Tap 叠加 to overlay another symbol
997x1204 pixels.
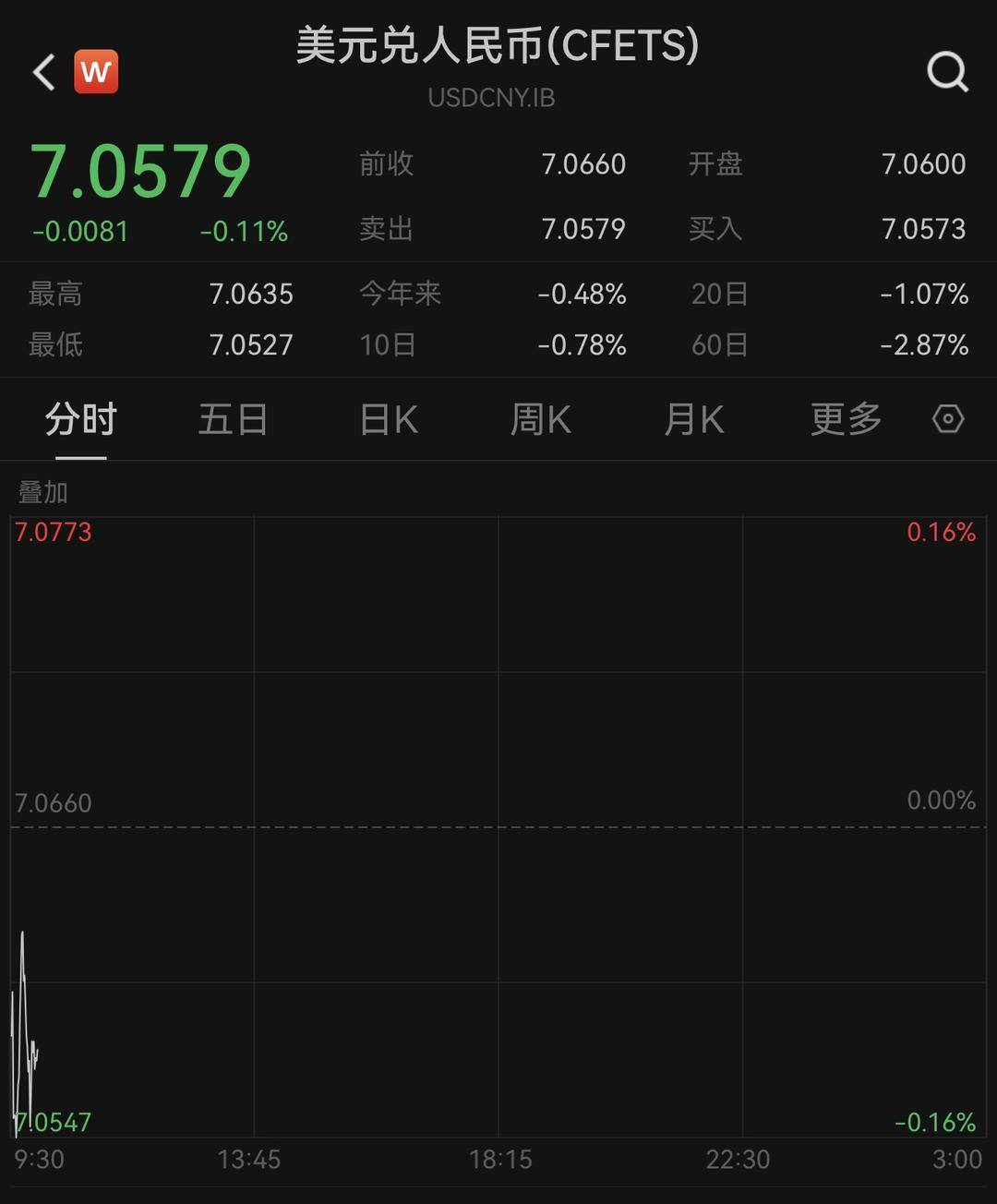43,492
